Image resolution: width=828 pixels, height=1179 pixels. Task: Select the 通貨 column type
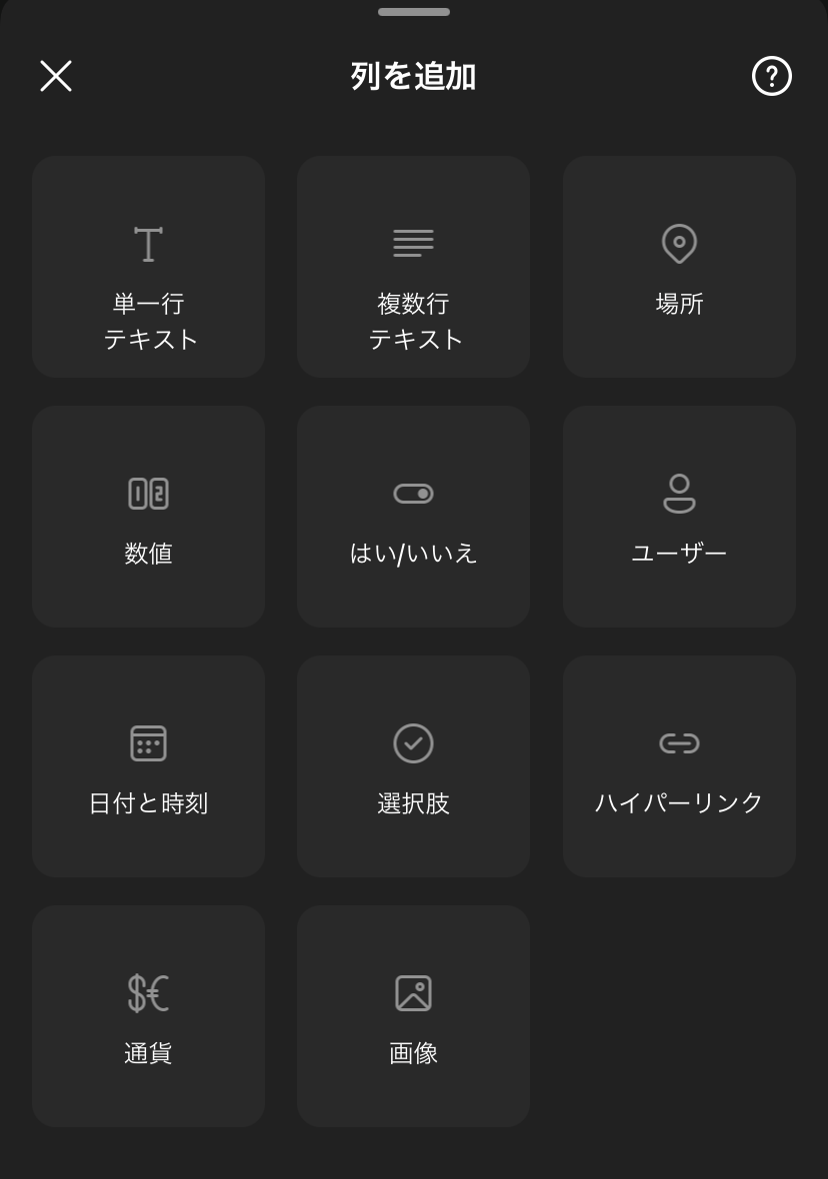pyautogui.click(x=149, y=1017)
